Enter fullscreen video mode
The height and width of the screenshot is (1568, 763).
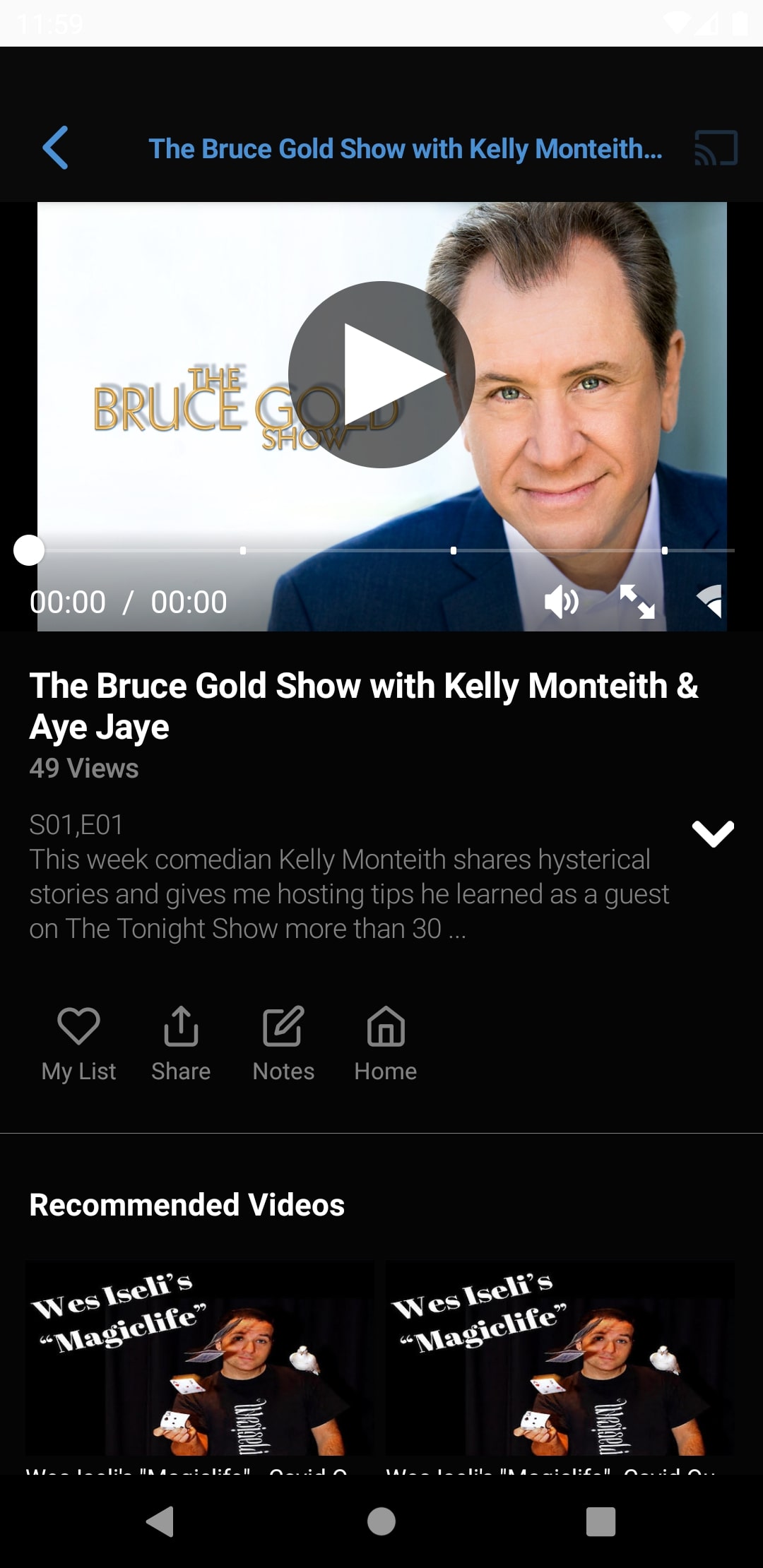tap(637, 602)
